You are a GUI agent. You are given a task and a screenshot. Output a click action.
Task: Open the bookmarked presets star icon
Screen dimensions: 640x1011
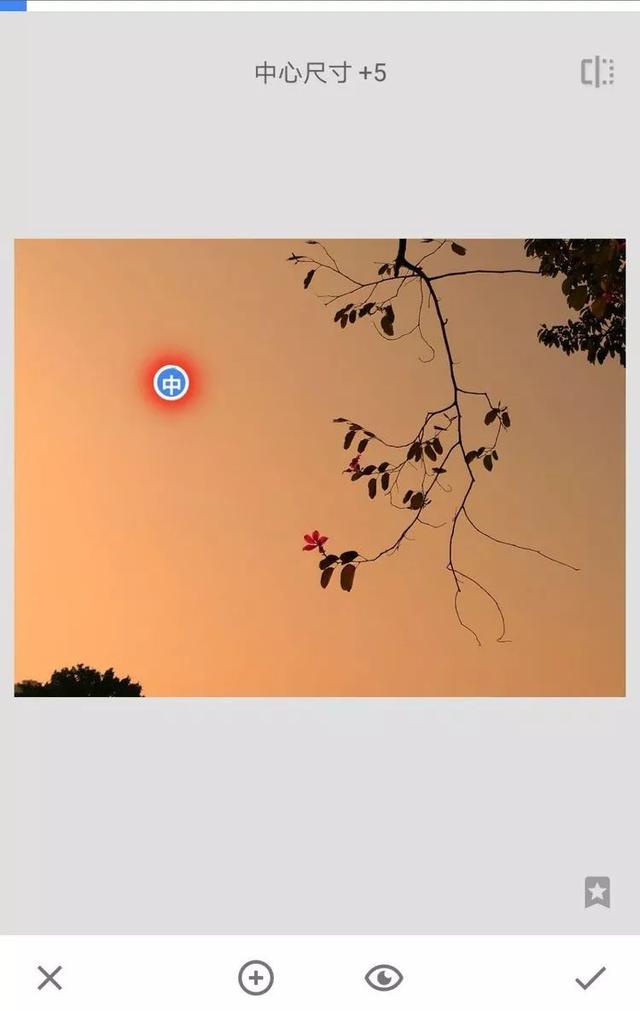point(597,892)
